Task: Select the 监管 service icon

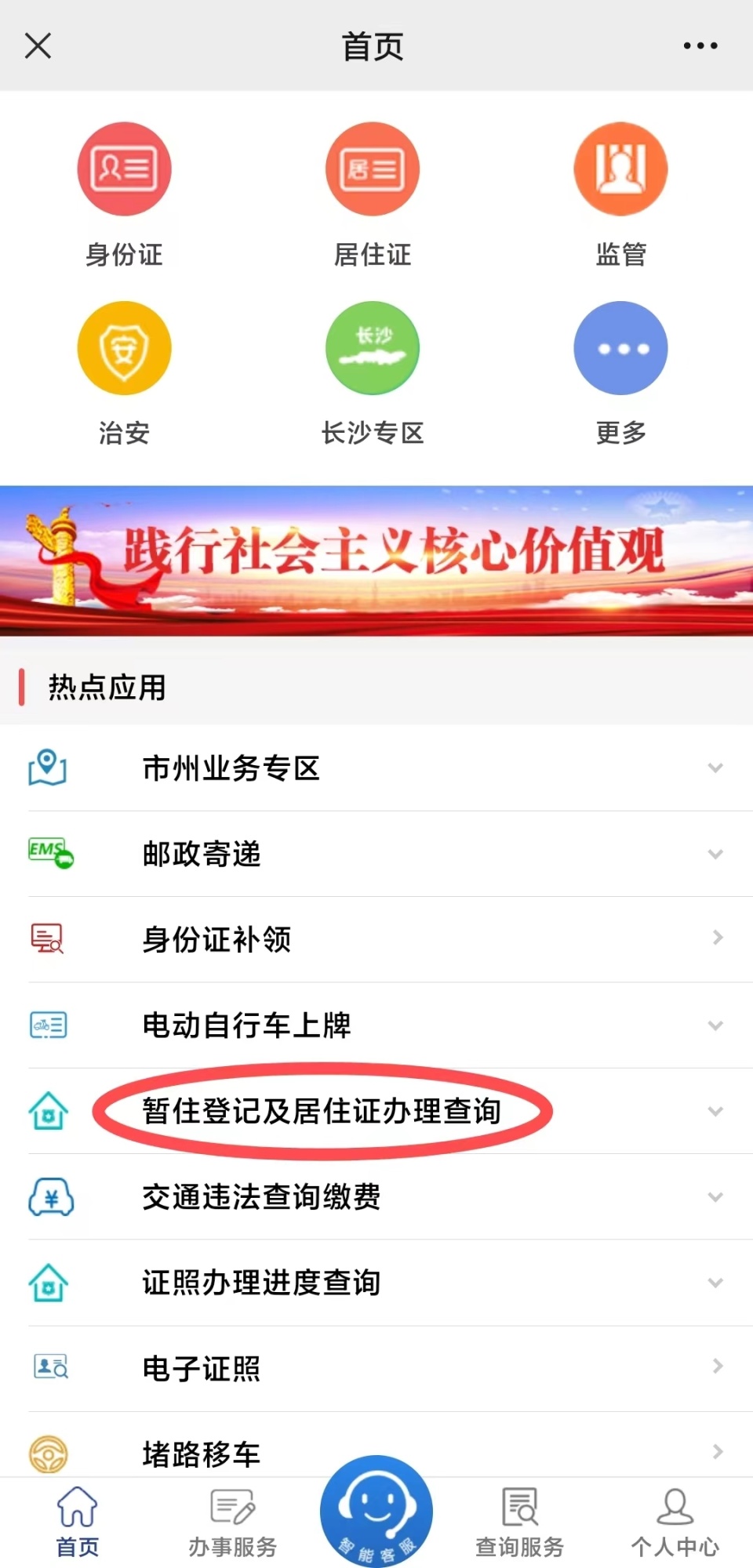Action: (x=620, y=169)
